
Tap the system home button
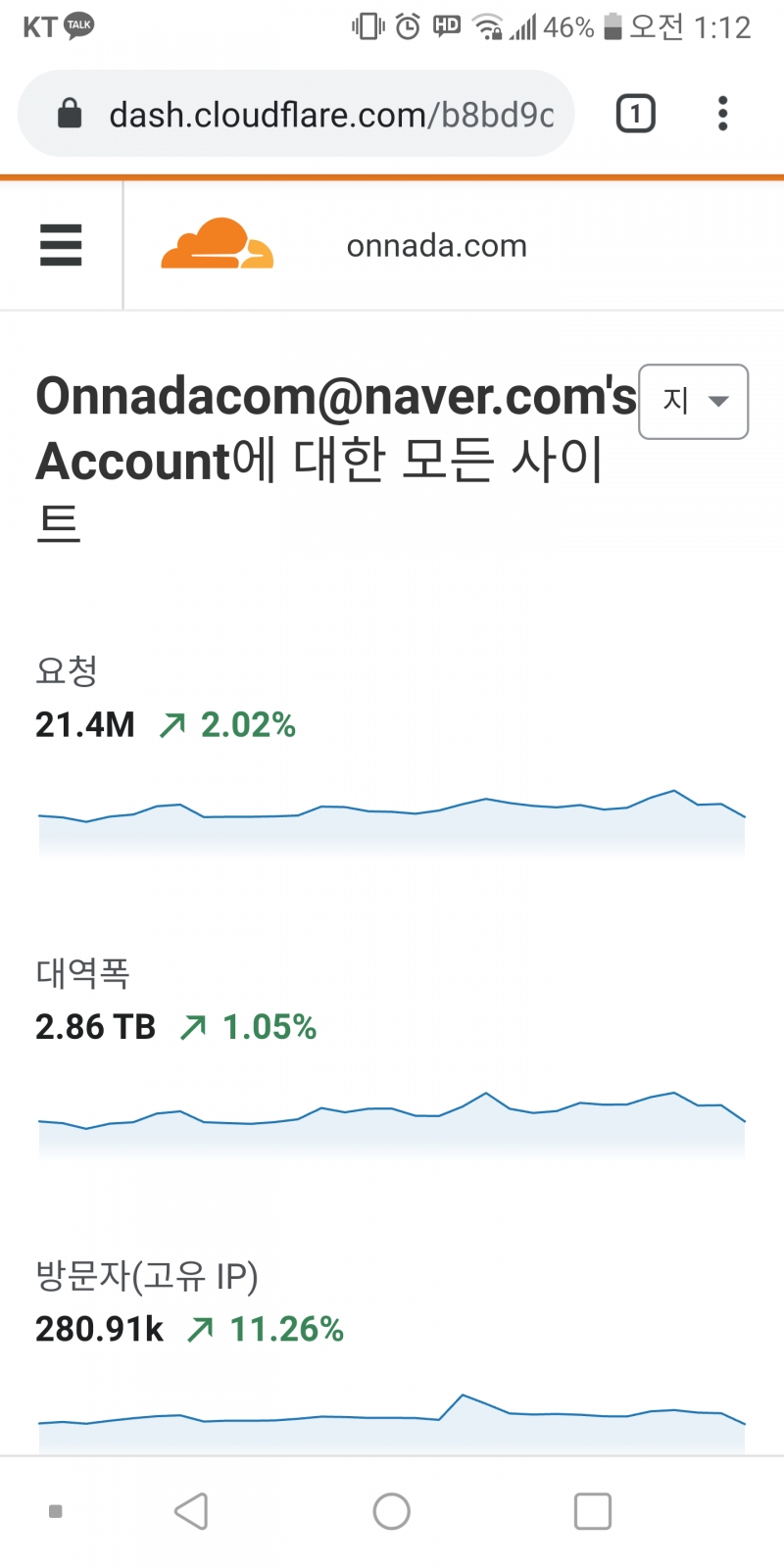tap(392, 1510)
